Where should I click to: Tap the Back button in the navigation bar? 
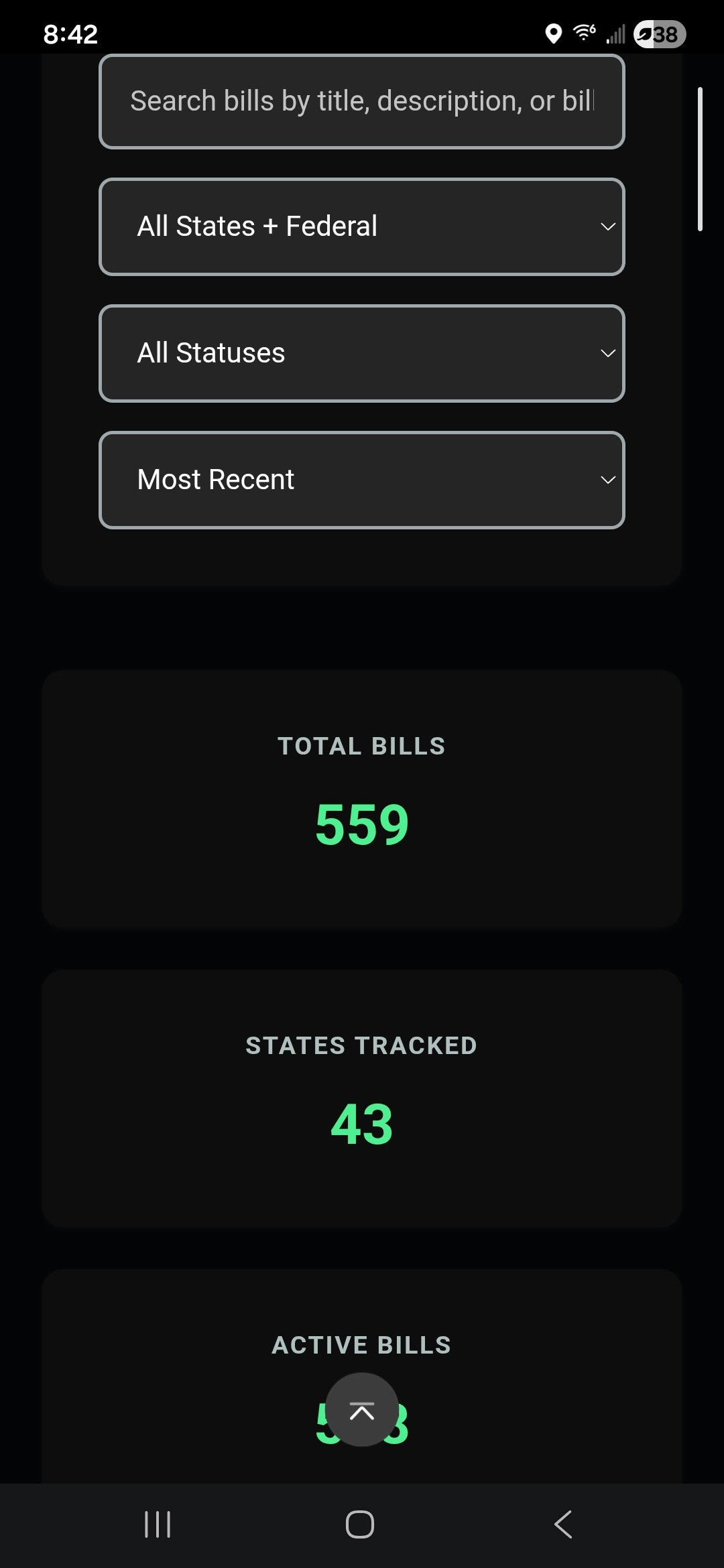coord(565,1525)
